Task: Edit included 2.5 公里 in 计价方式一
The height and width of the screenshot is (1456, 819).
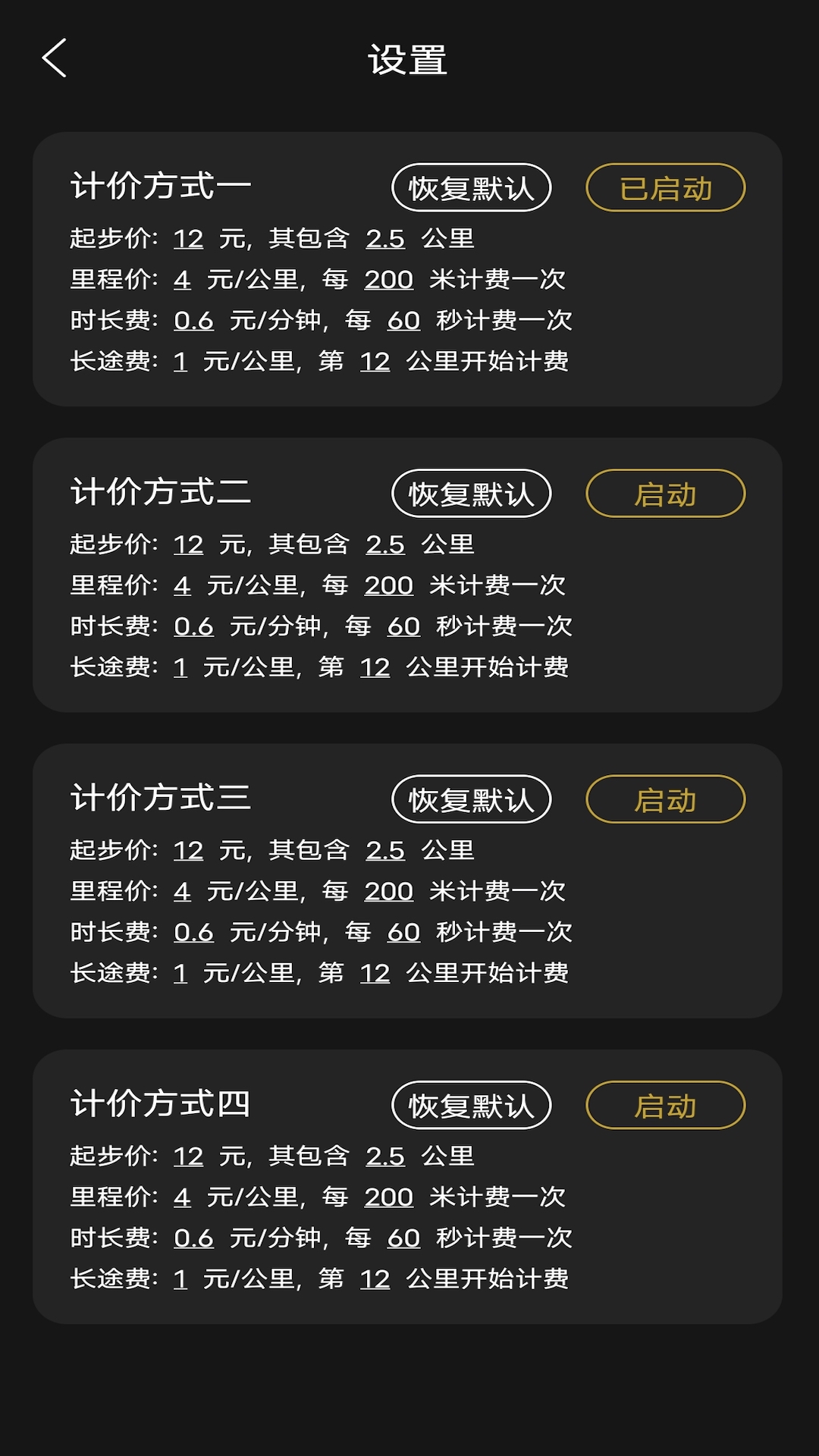Action: 385,239
